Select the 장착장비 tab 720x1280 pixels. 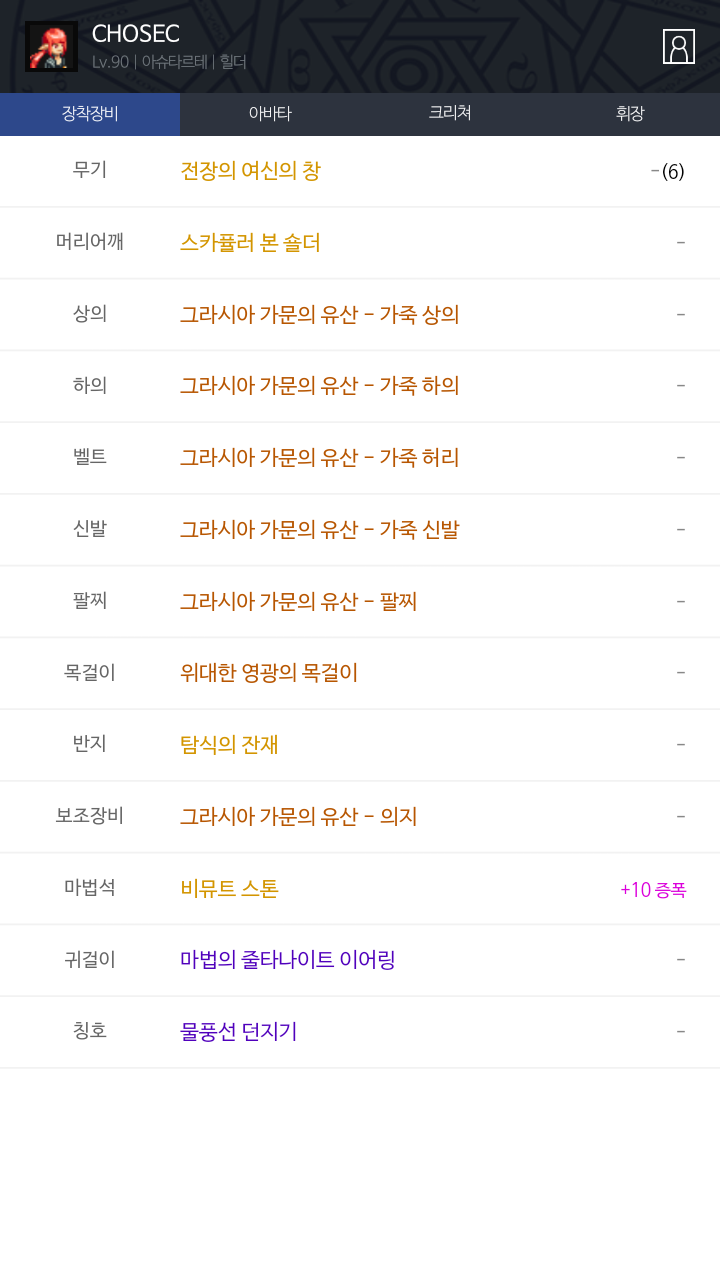tap(90, 114)
